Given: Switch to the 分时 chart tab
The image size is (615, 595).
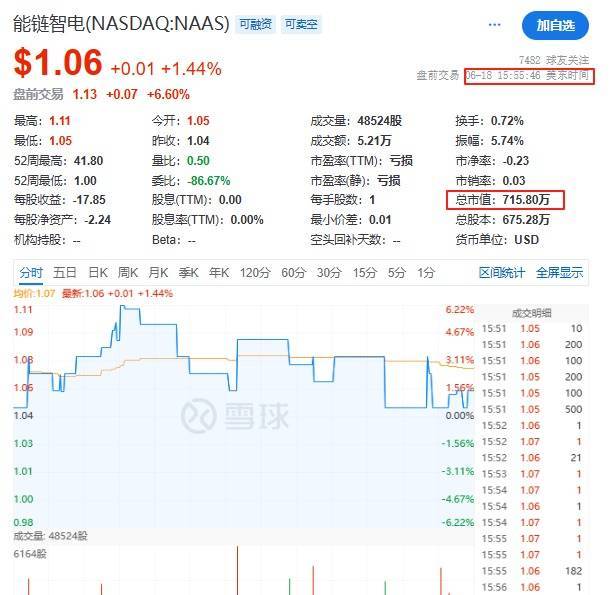Looking at the screenshot, I should tap(30, 272).
